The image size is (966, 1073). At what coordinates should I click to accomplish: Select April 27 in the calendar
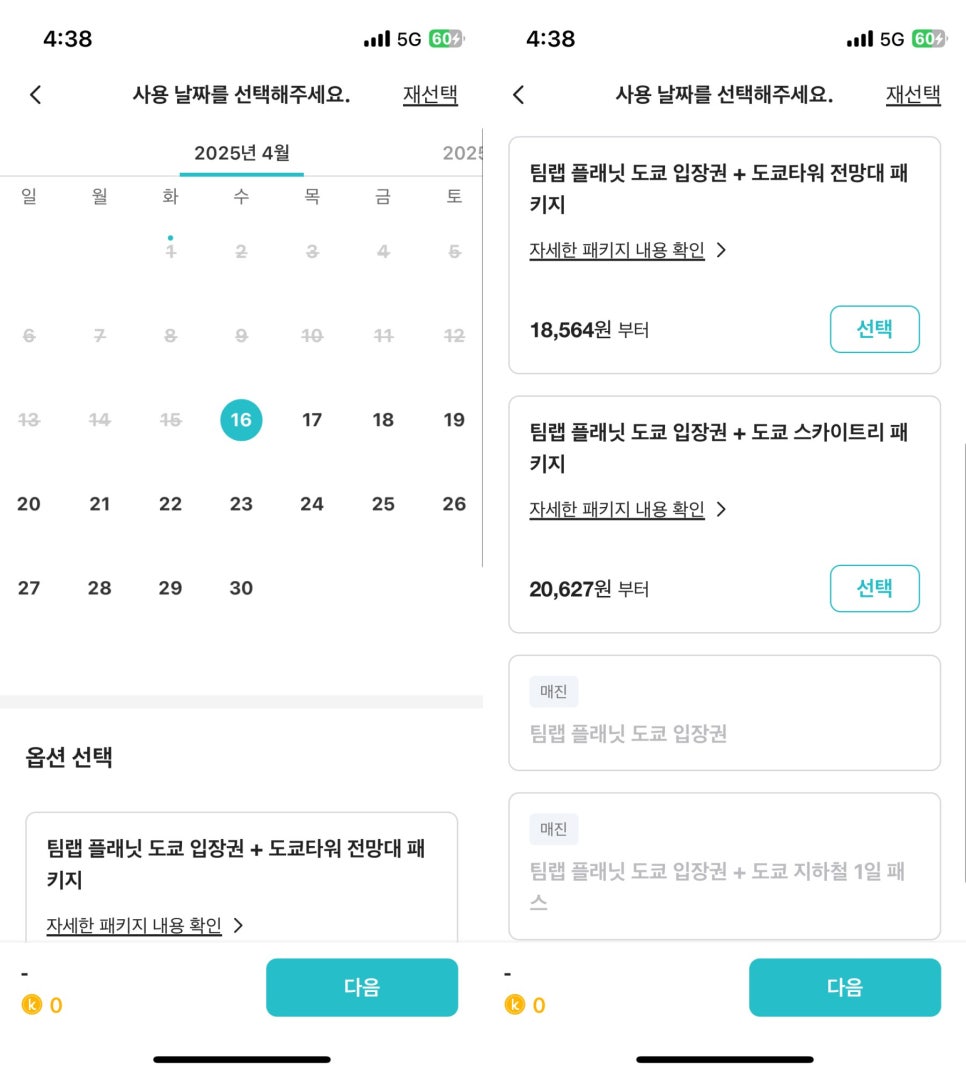coord(29,588)
